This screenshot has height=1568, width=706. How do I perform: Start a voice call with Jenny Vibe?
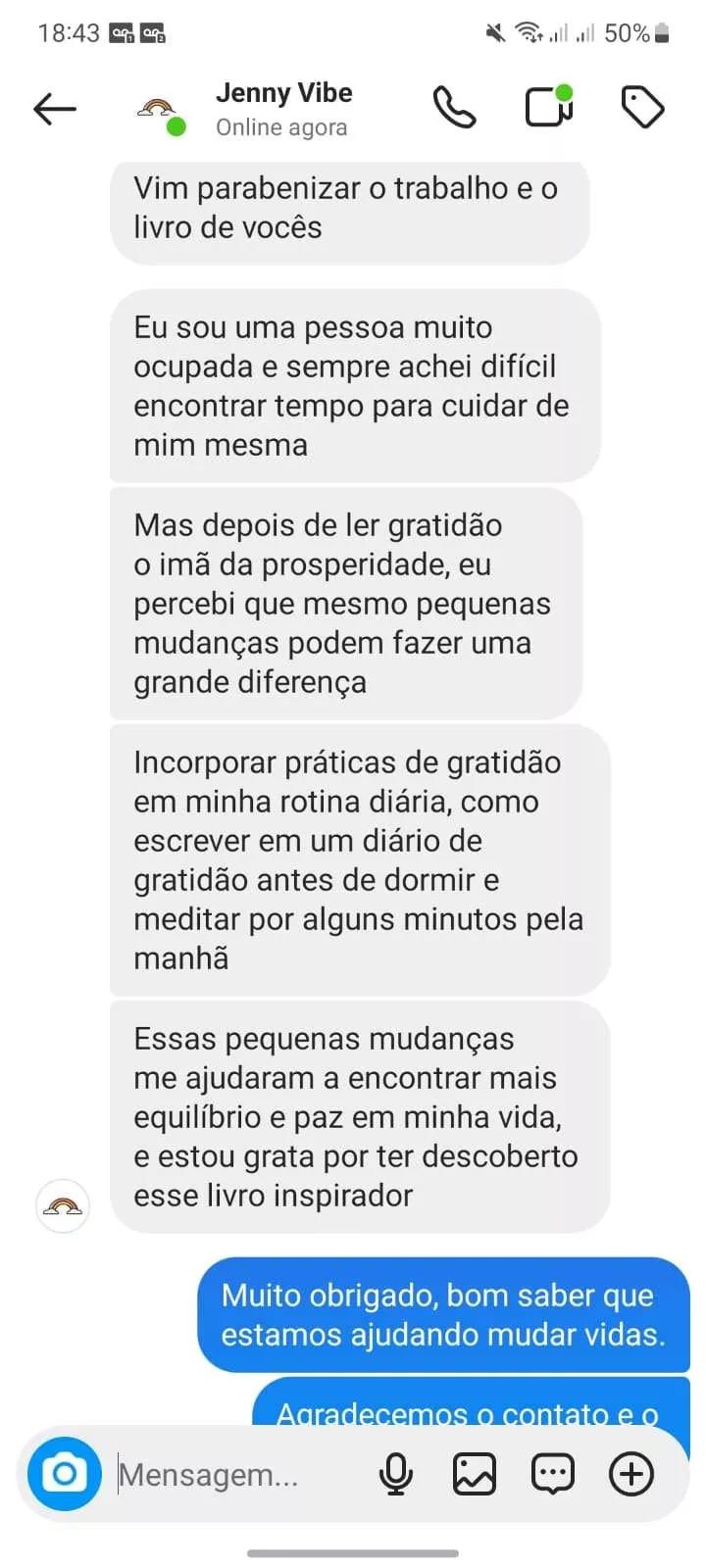[x=455, y=108]
